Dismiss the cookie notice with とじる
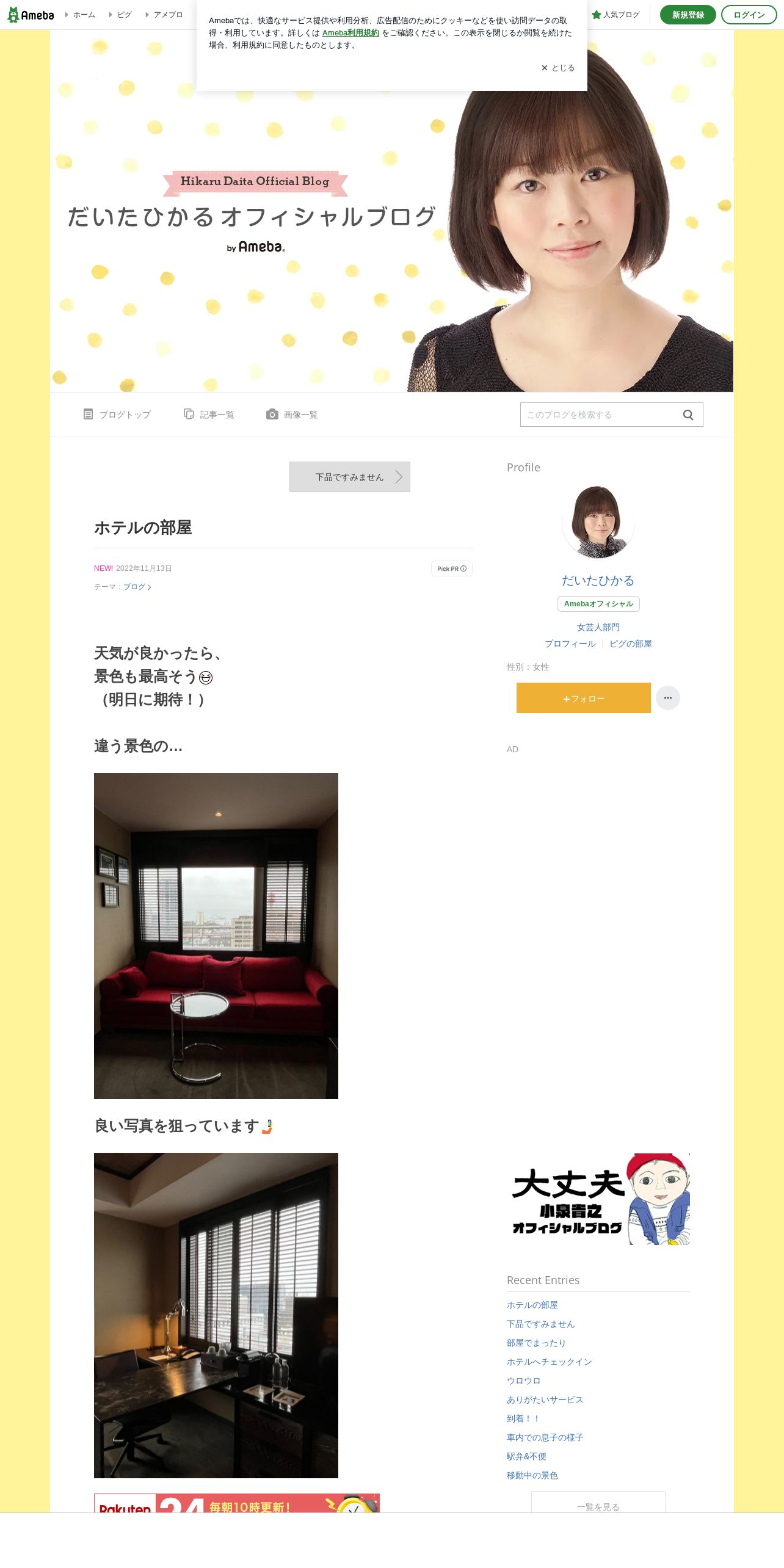Image resolution: width=784 pixels, height=1568 pixels. [558, 68]
